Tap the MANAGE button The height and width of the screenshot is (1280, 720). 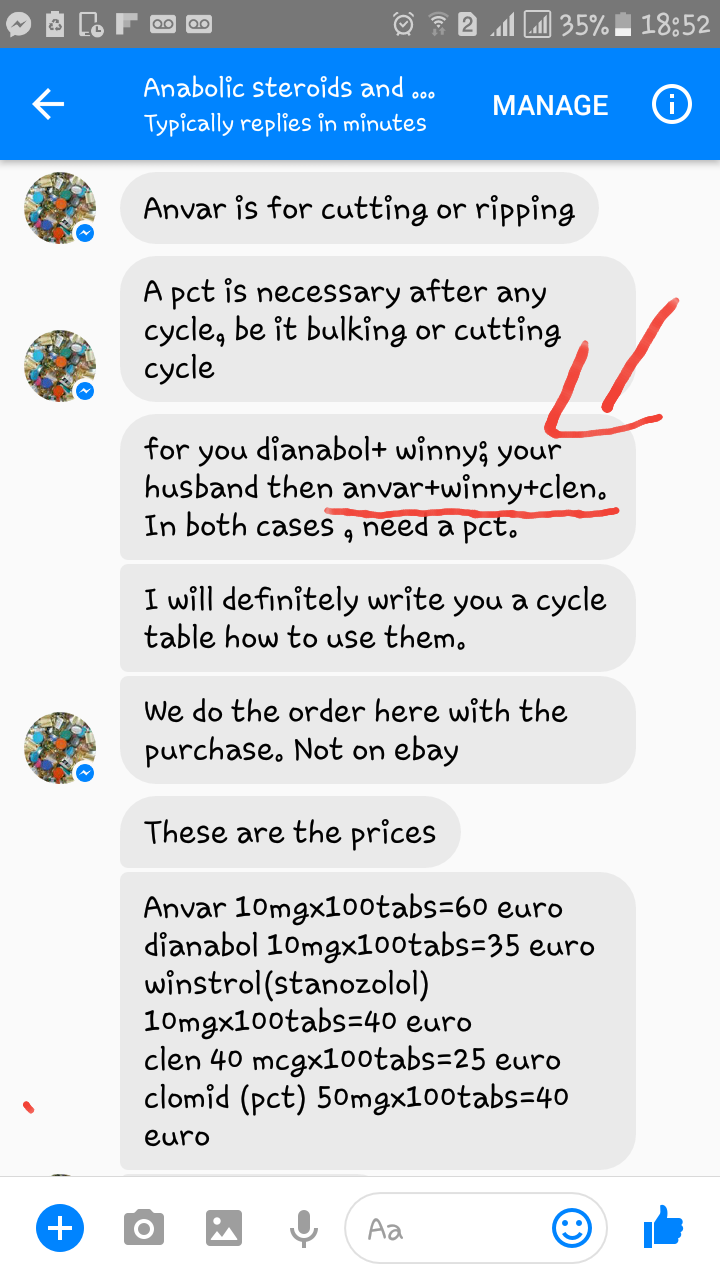coord(550,105)
